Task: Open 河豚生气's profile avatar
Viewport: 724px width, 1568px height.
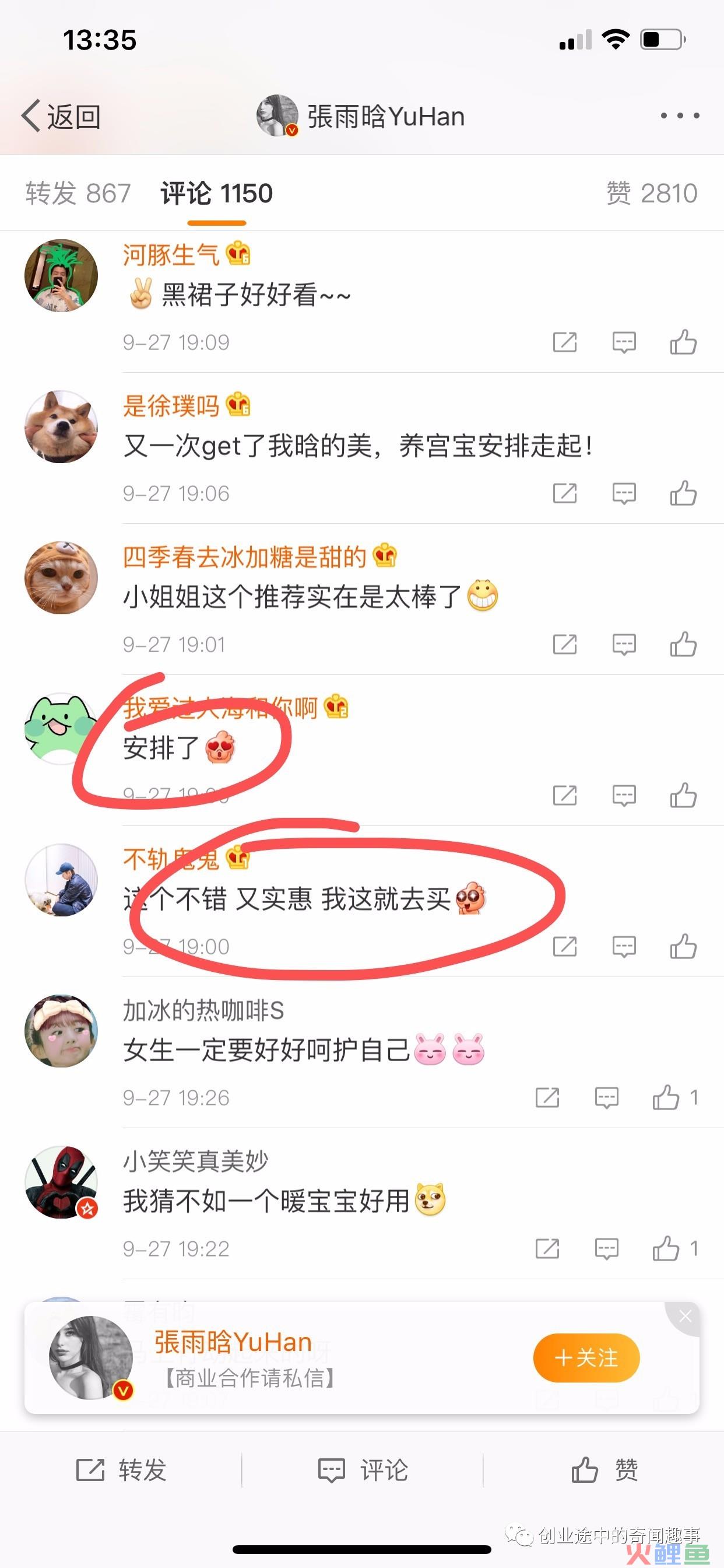Action: point(61,276)
